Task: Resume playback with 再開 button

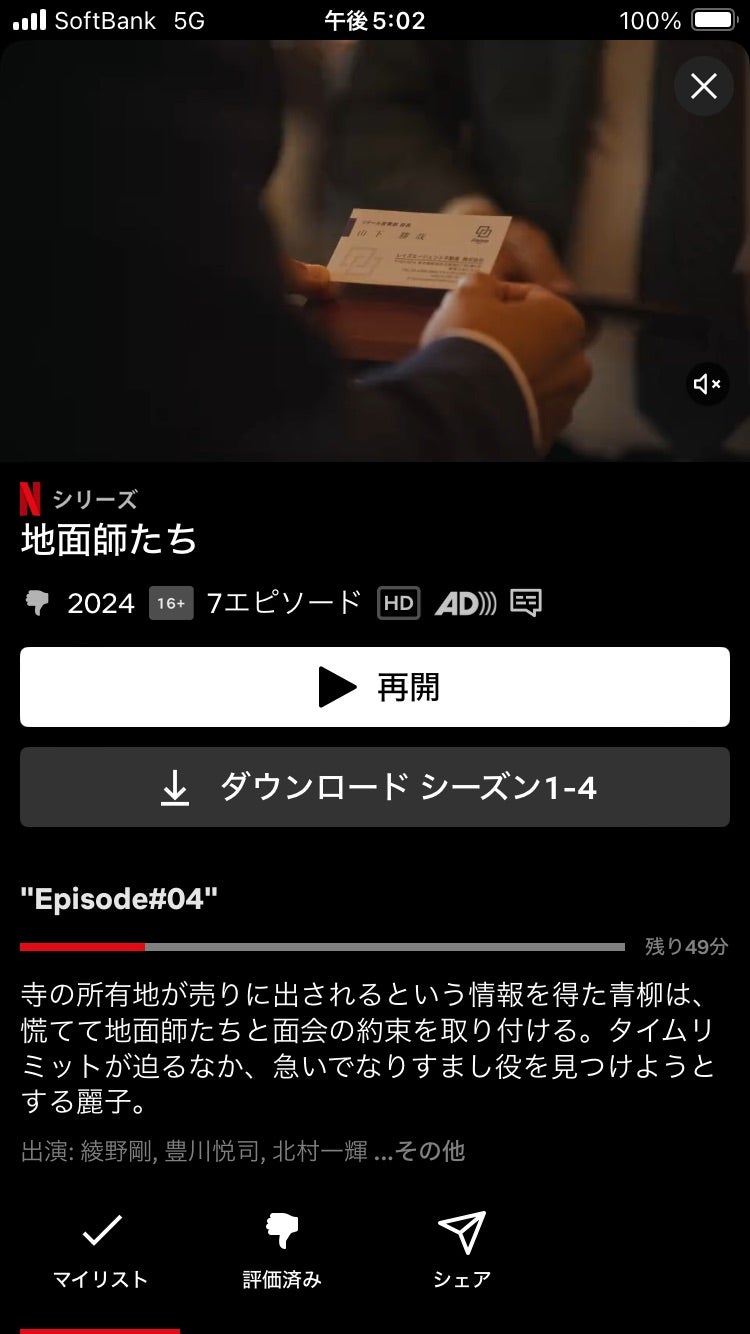Action: point(375,687)
